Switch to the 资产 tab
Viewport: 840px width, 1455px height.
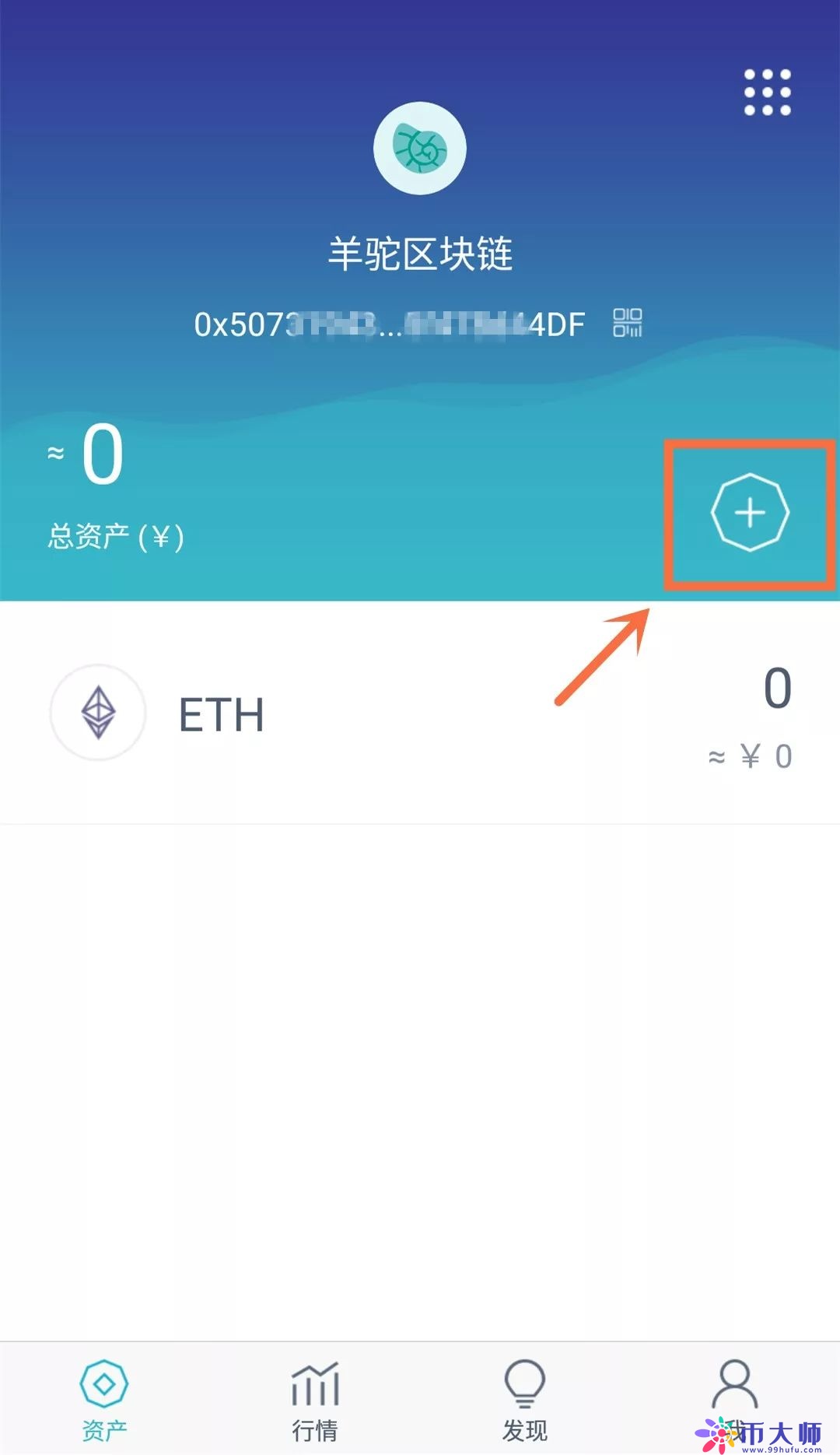click(x=104, y=1399)
